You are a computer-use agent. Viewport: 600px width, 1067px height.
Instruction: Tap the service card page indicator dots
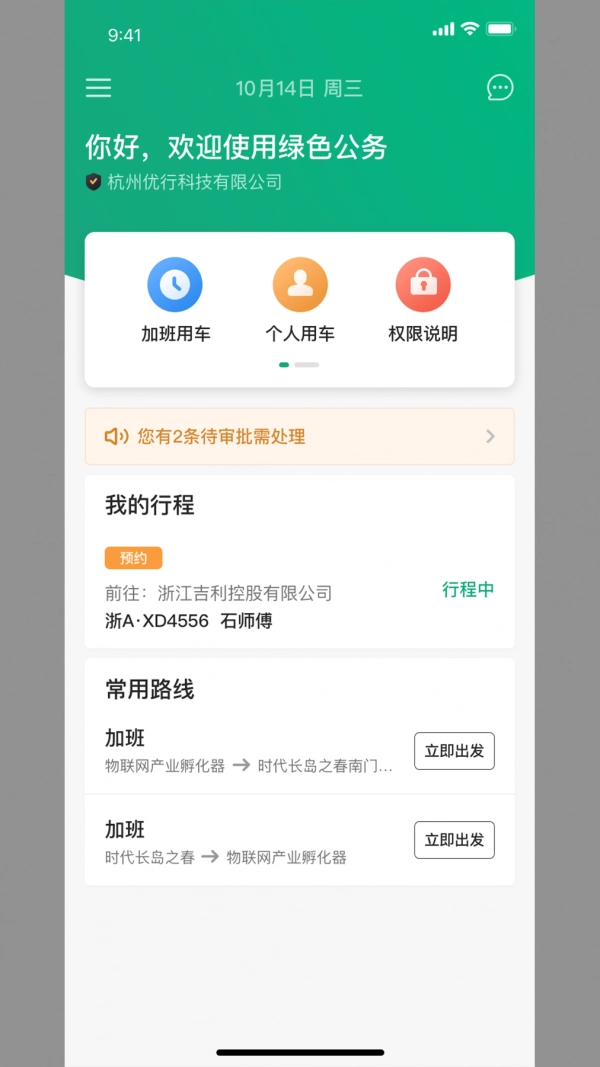pyautogui.click(x=299, y=365)
